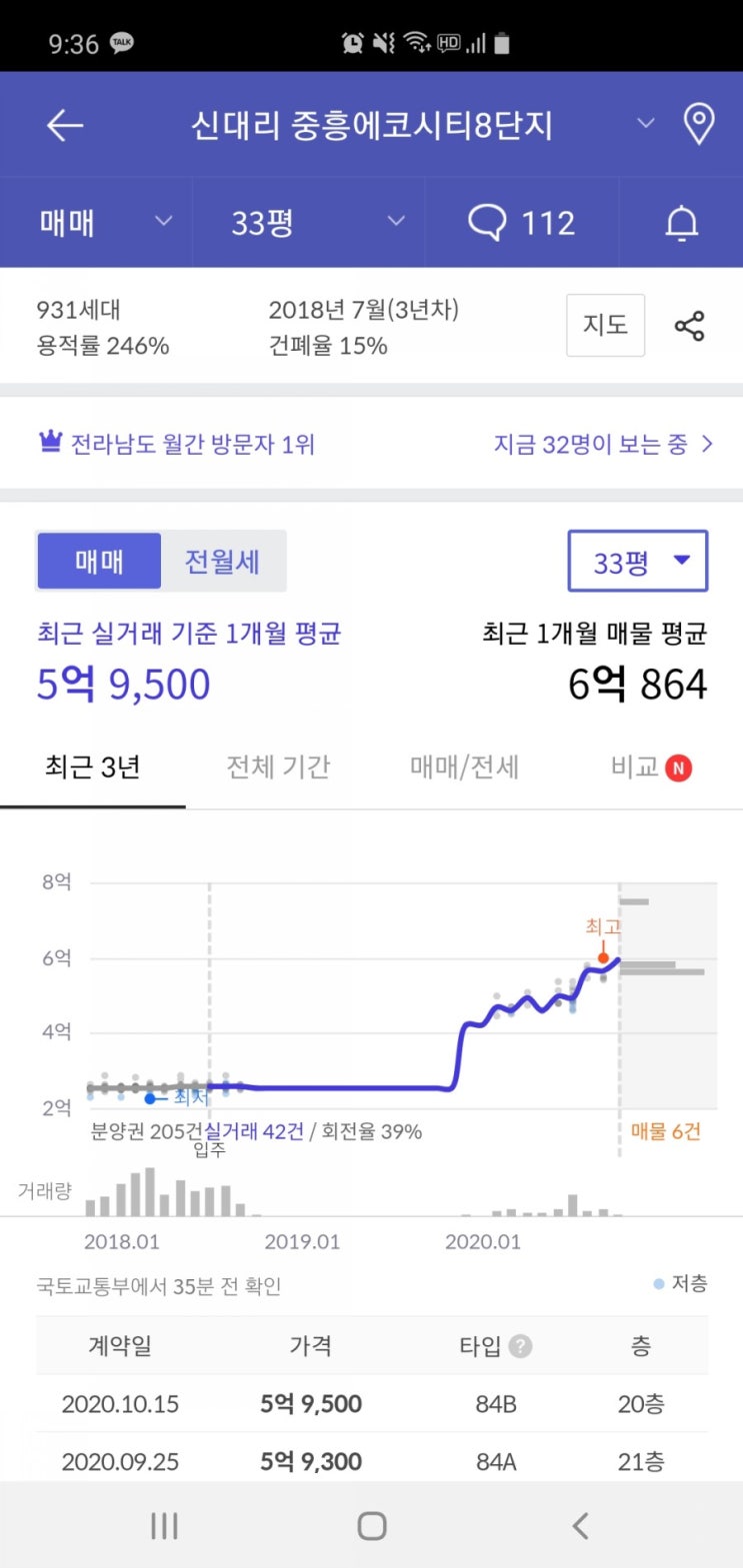
Task: Expand the apartment complex name dropdown
Action: tap(646, 123)
